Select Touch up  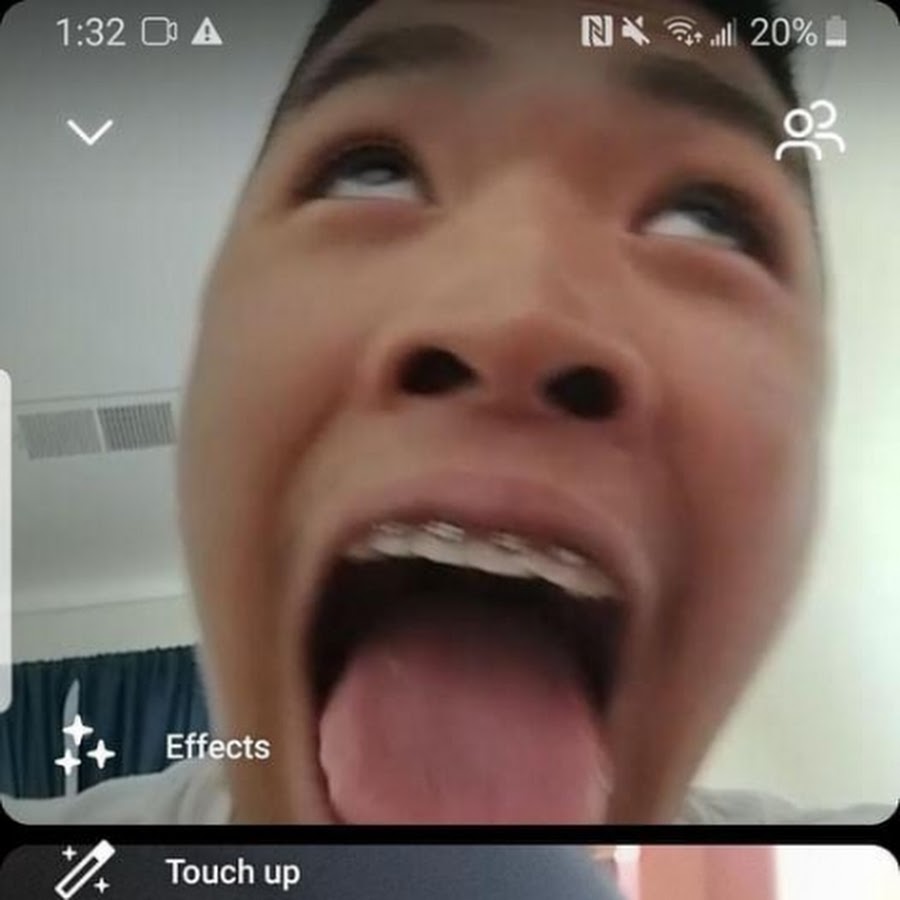pos(232,872)
